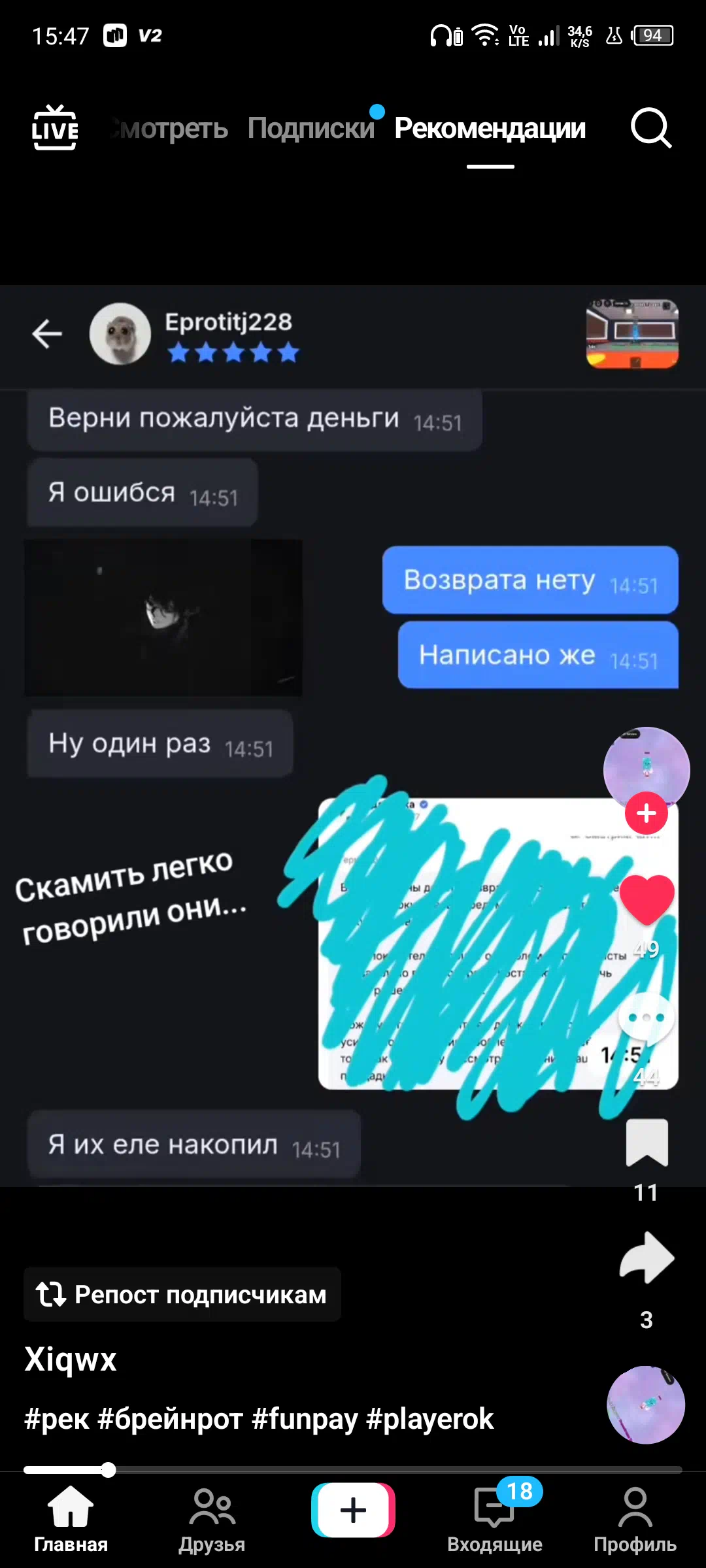Open the search magnifier
The height and width of the screenshot is (1568, 706).
tap(651, 128)
